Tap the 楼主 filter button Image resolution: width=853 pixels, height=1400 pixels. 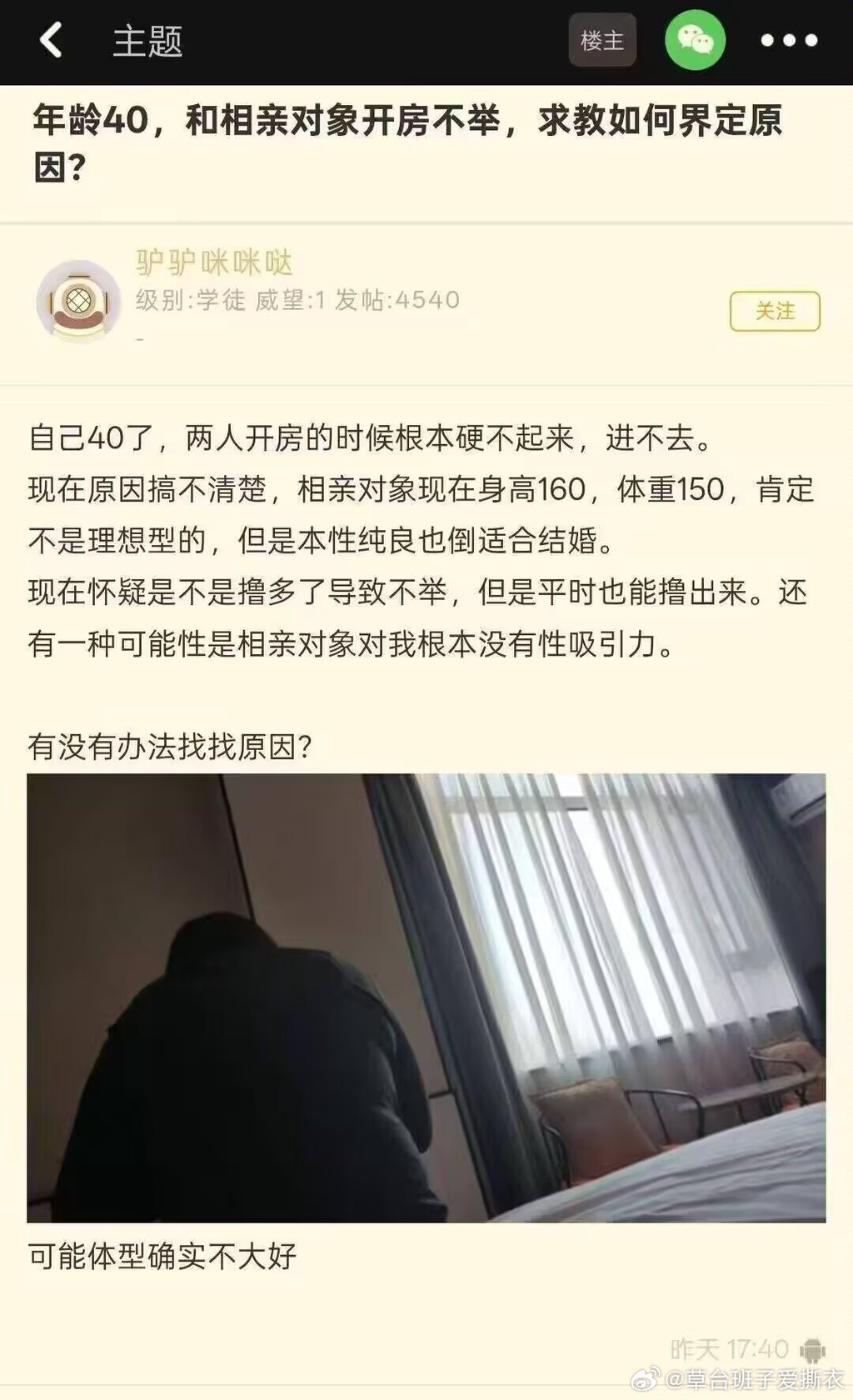pyautogui.click(x=601, y=40)
